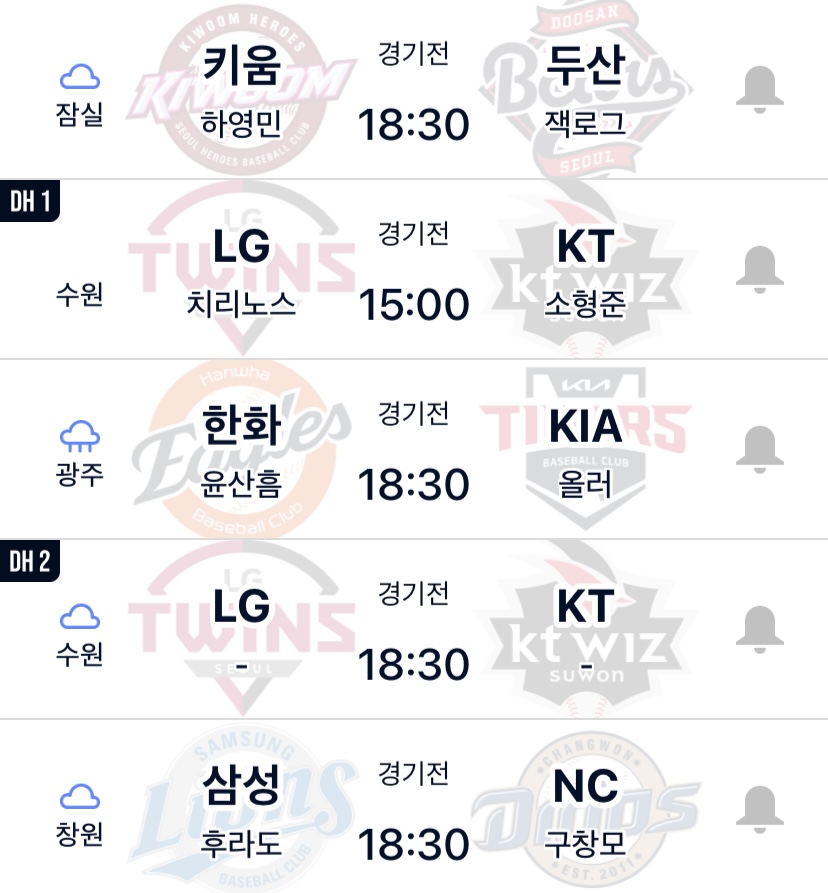Open the 한화 vs KIA game at 광주
This screenshot has width=828, height=893.
(413, 452)
